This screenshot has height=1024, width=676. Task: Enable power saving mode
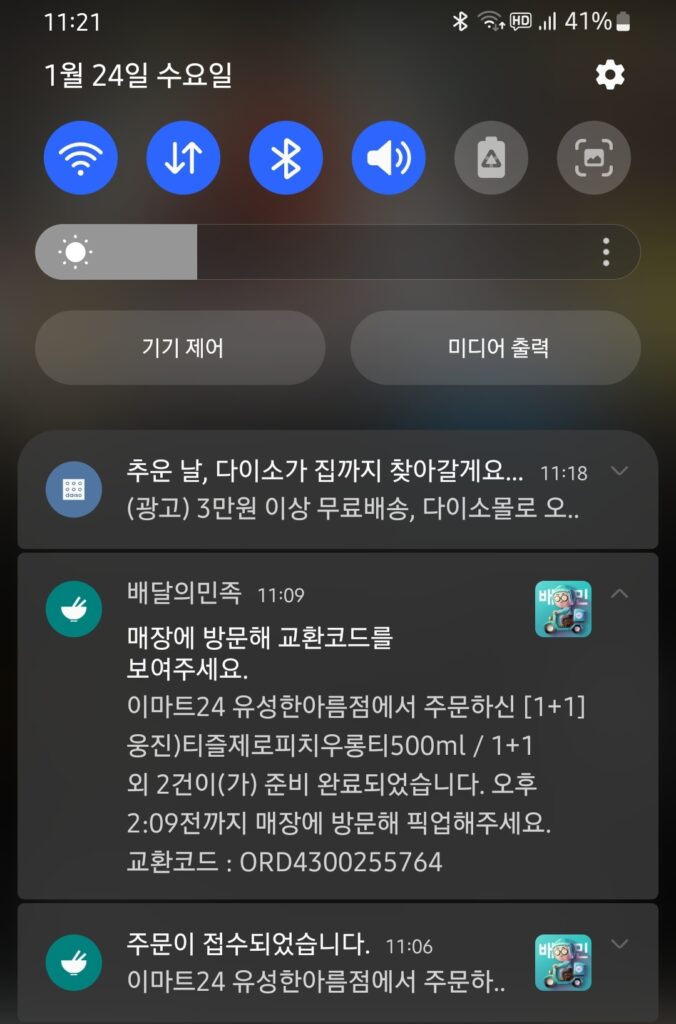[x=491, y=158]
